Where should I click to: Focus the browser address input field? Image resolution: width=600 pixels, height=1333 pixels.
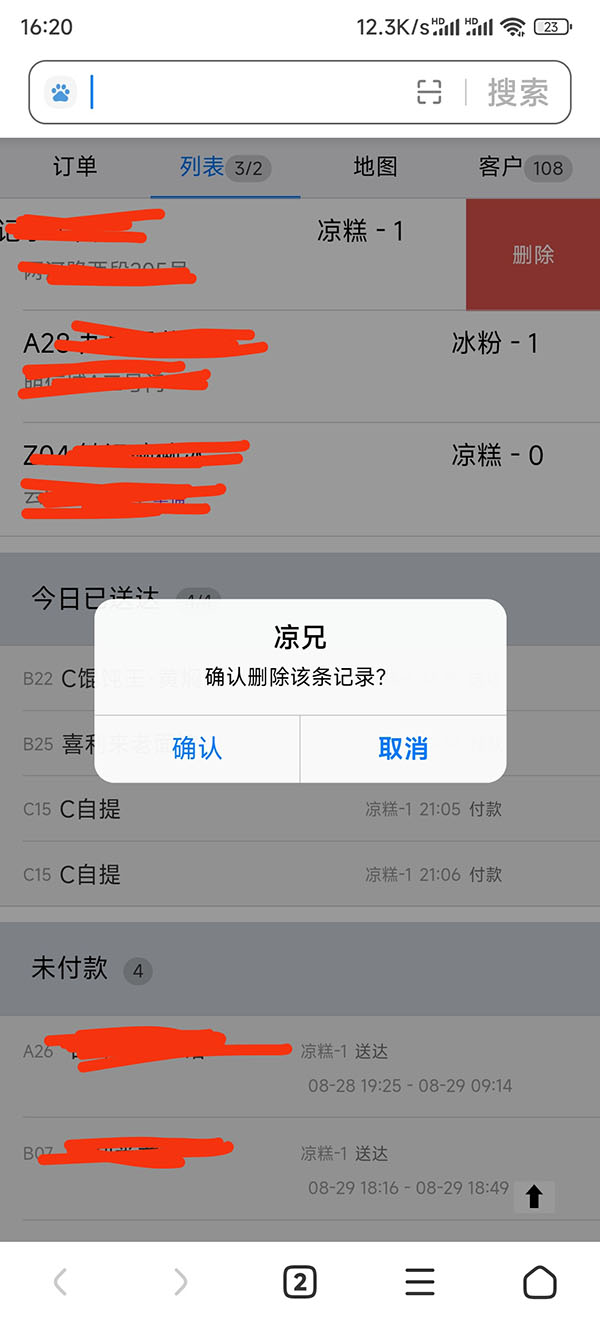coord(250,93)
